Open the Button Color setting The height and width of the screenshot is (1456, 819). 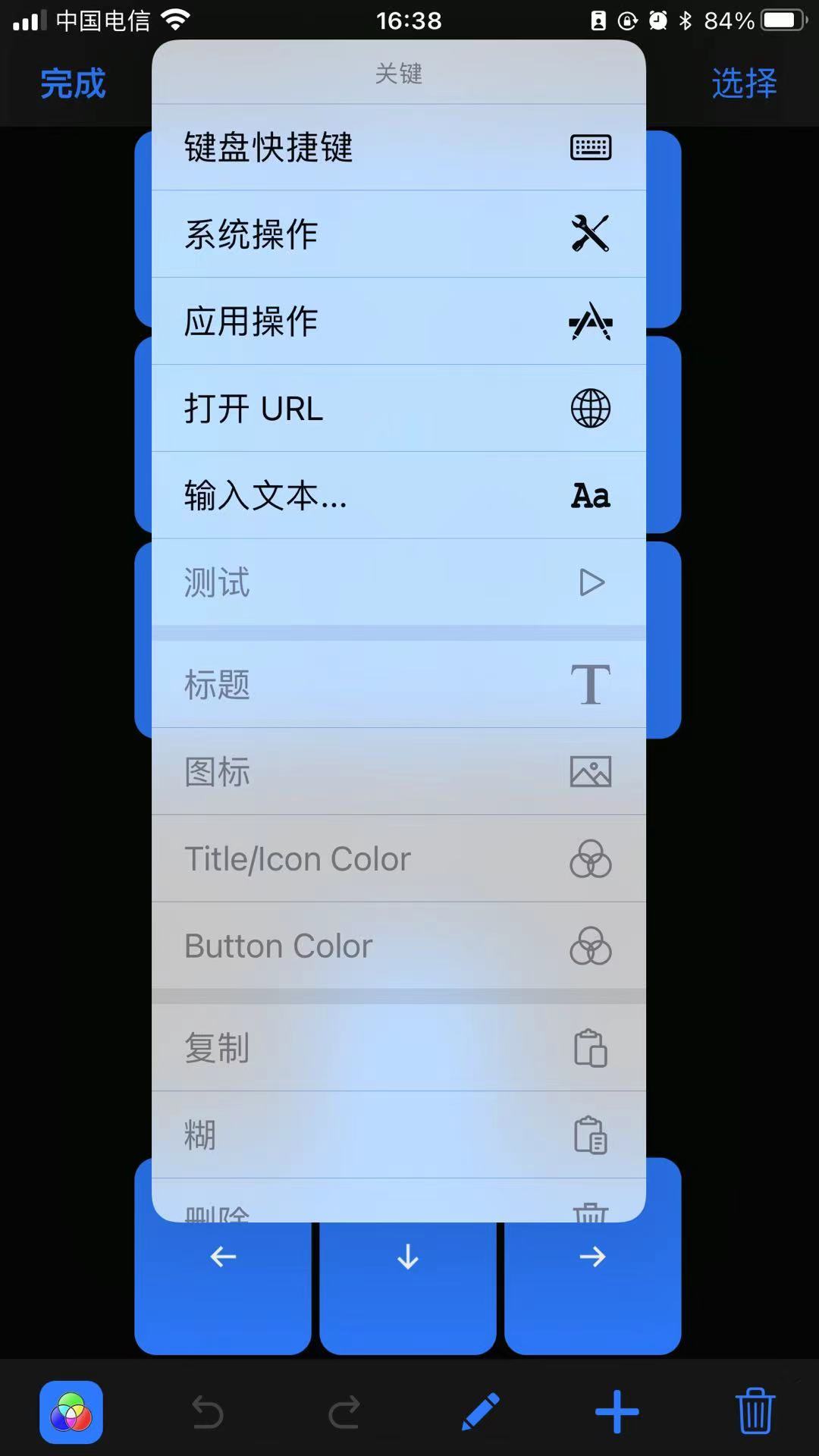coord(399,946)
